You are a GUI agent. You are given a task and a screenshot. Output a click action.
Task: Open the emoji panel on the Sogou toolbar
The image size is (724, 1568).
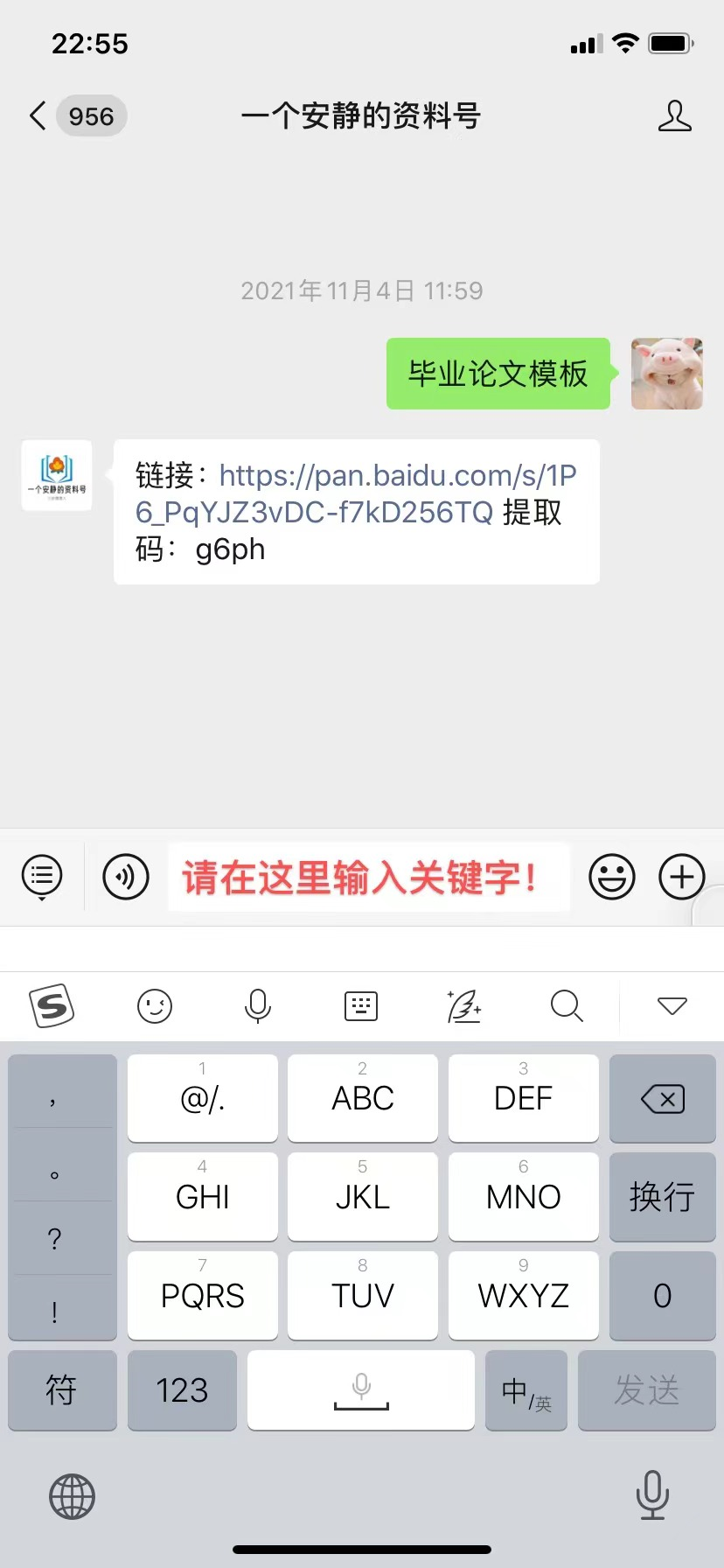pos(154,1006)
